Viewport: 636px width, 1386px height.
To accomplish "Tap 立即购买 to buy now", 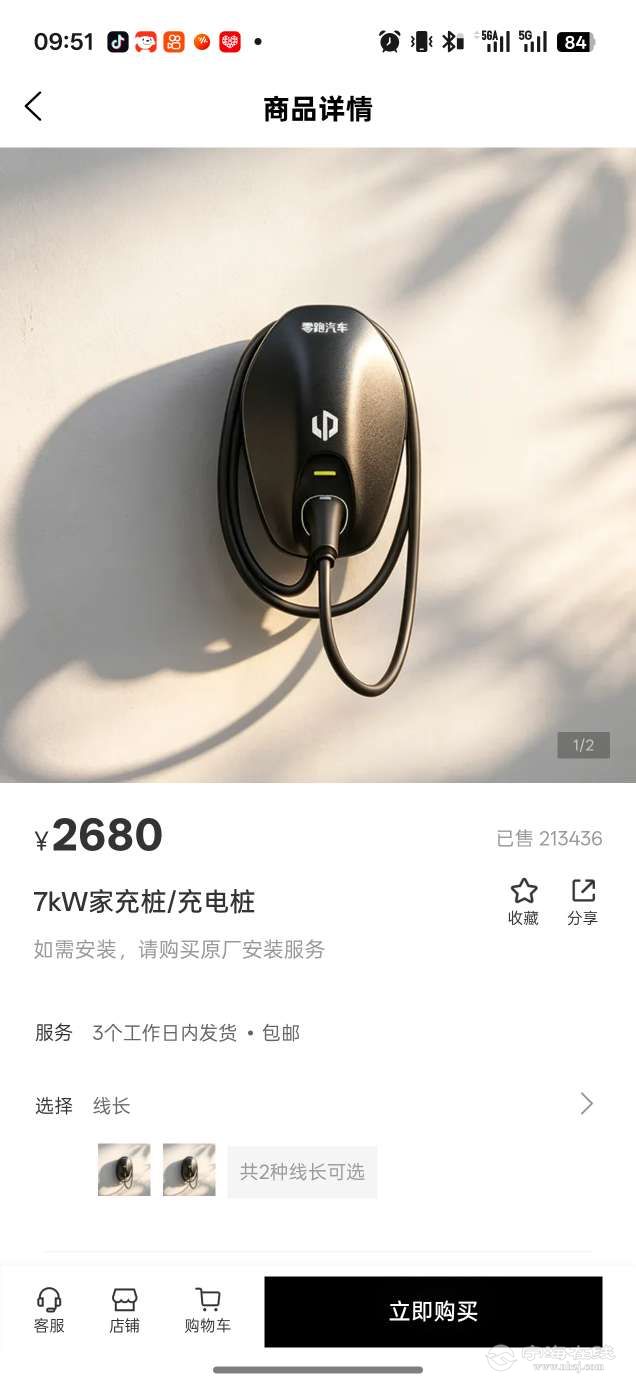I will 433,1312.
